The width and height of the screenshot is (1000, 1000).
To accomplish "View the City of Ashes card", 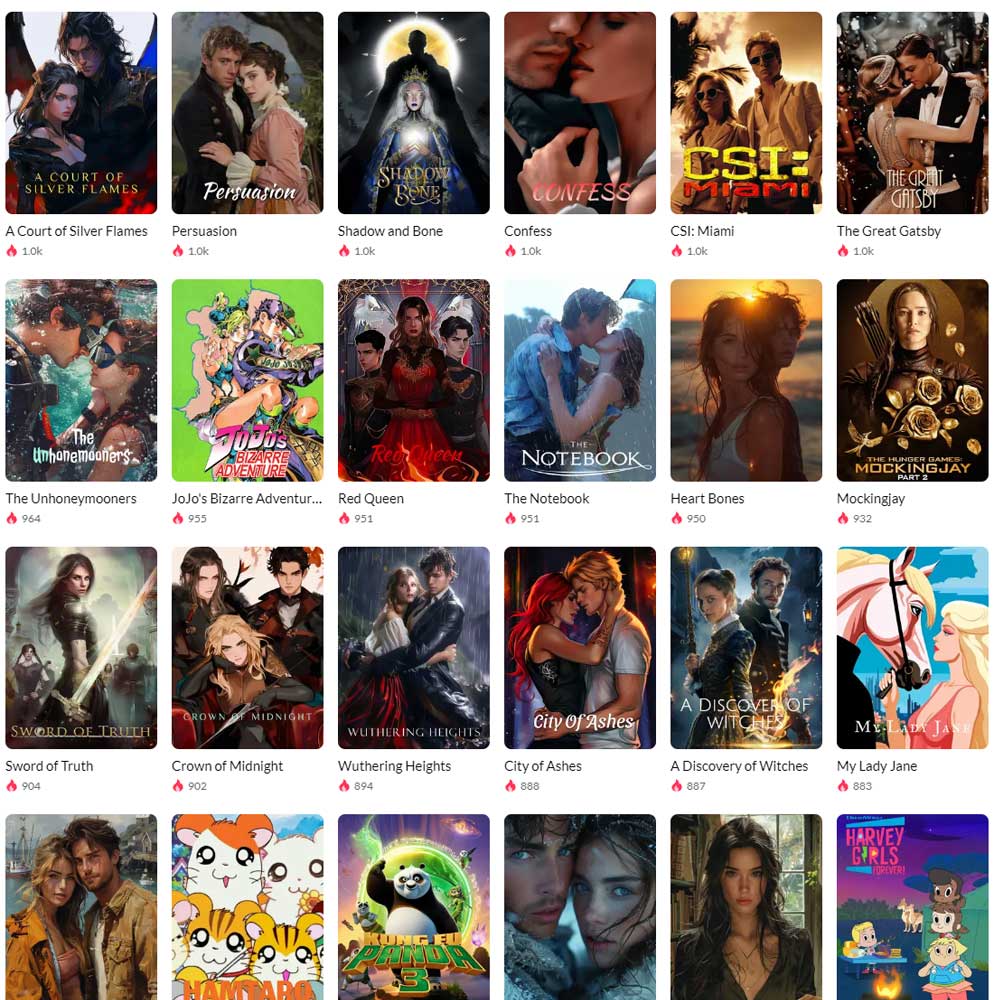I will [579, 647].
